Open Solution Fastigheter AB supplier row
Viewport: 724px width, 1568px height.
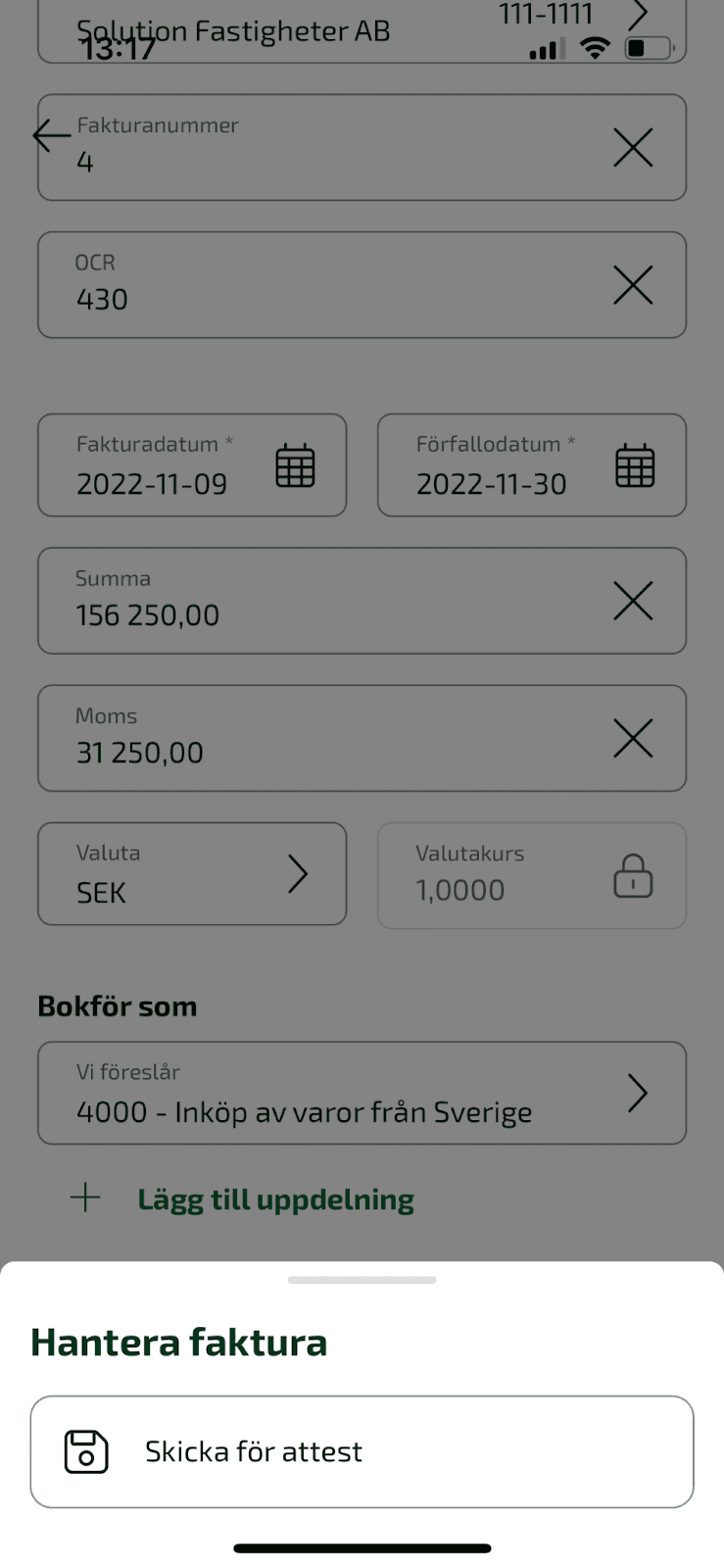point(362,31)
